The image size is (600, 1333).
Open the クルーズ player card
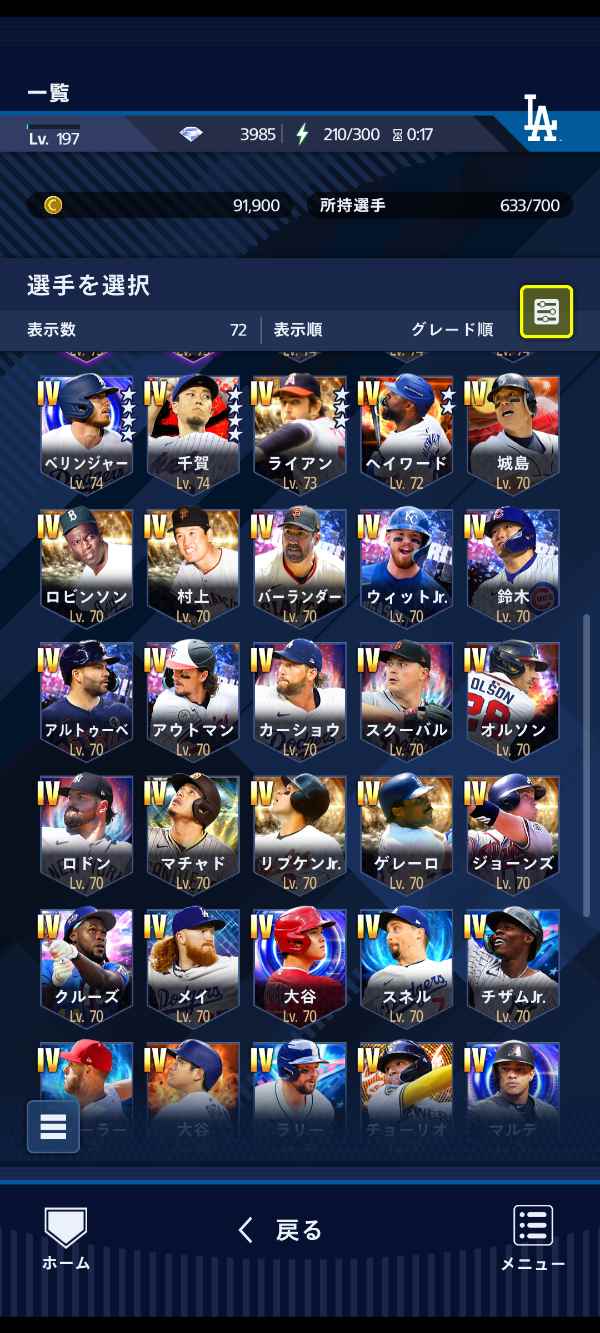(86, 966)
